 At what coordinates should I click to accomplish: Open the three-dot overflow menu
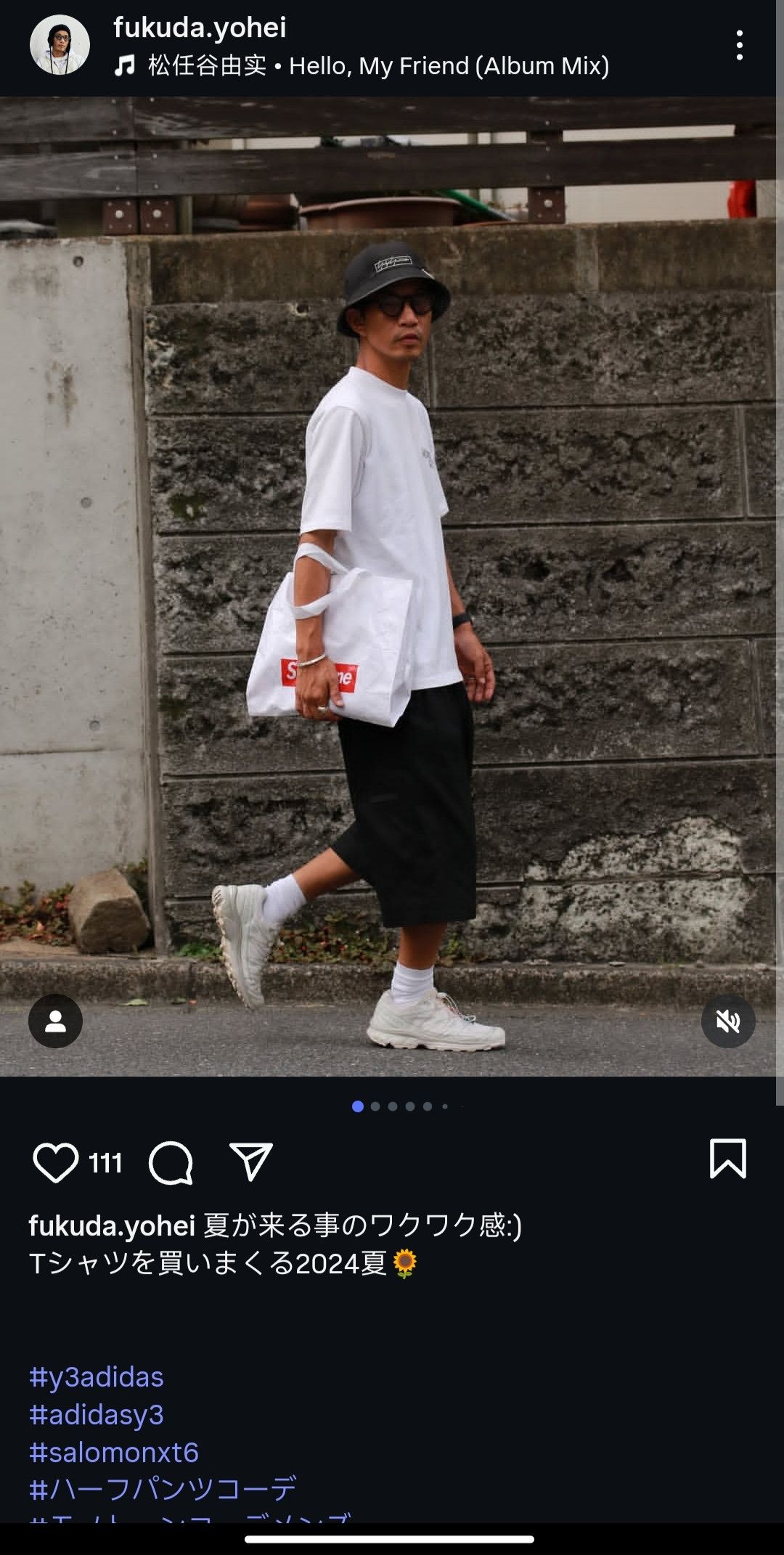739,45
